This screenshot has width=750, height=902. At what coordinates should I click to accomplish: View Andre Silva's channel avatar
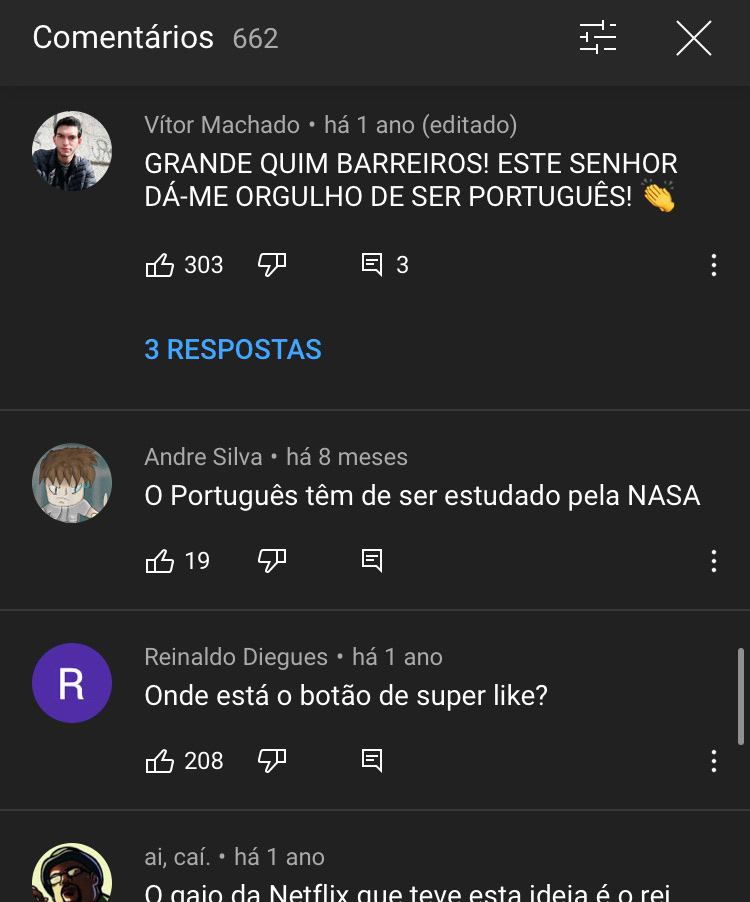click(72, 483)
